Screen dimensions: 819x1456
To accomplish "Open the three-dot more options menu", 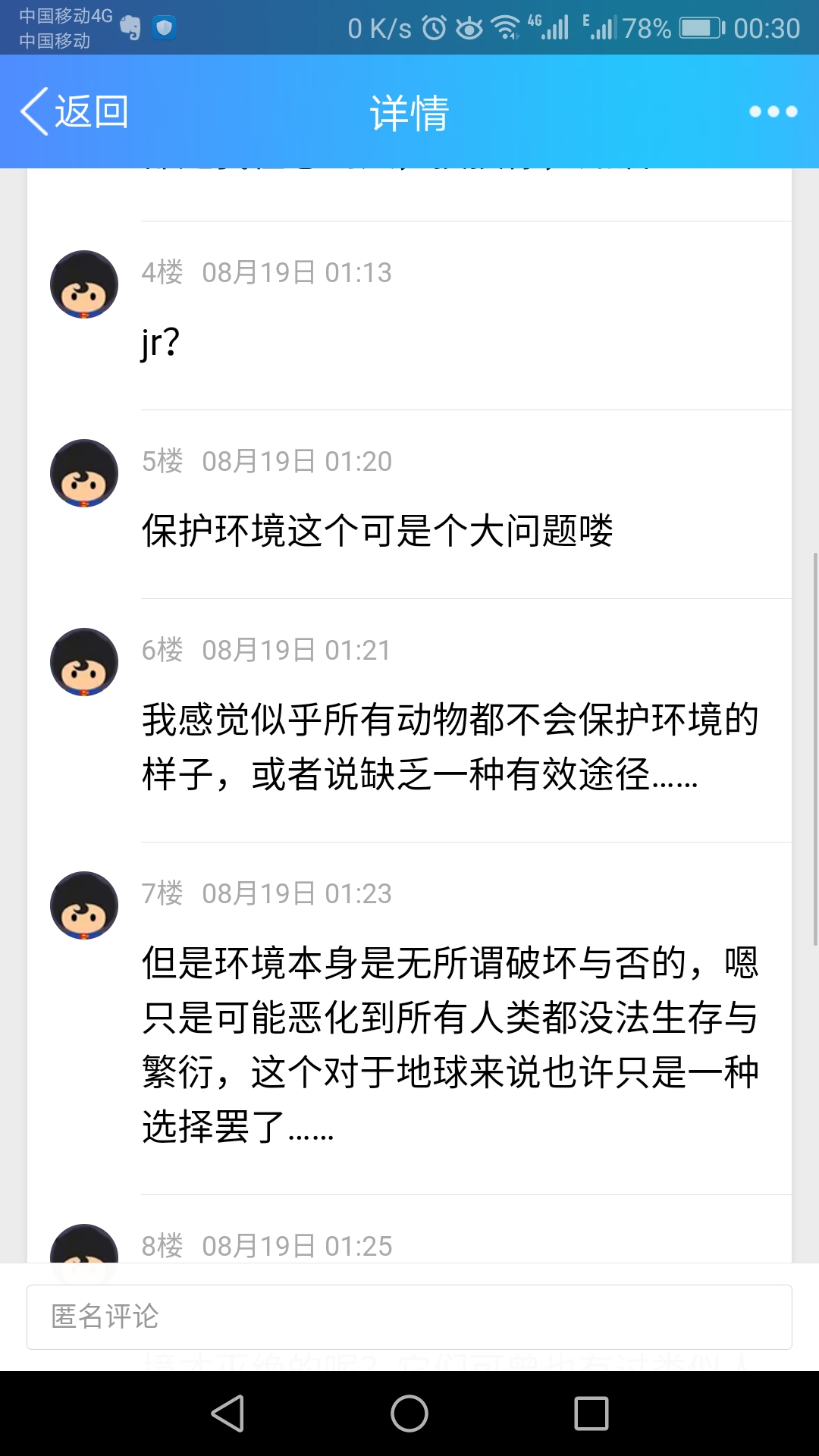I will (x=773, y=111).
